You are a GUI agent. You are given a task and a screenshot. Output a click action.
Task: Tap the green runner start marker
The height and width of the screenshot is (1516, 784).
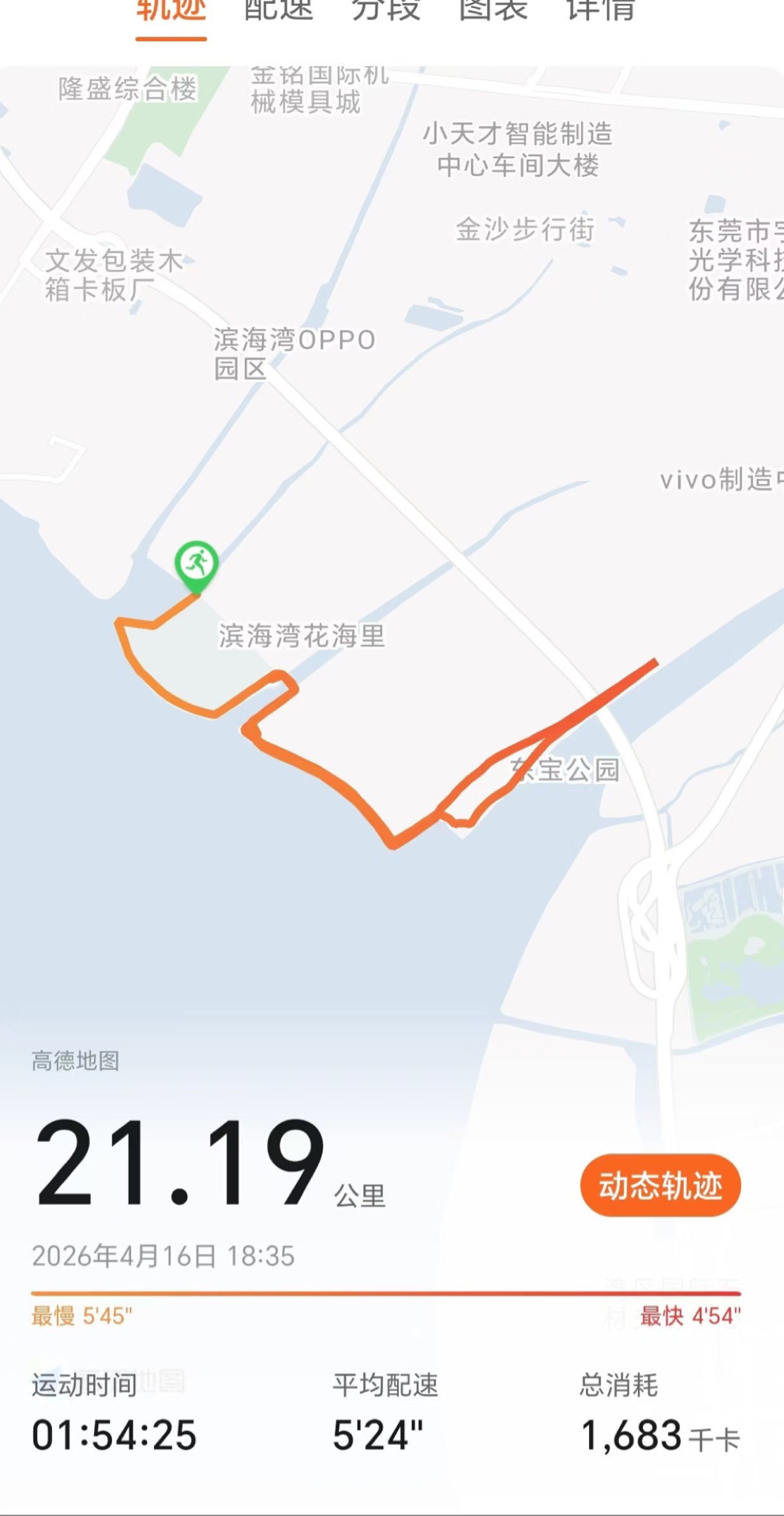[x=197, y=565]
